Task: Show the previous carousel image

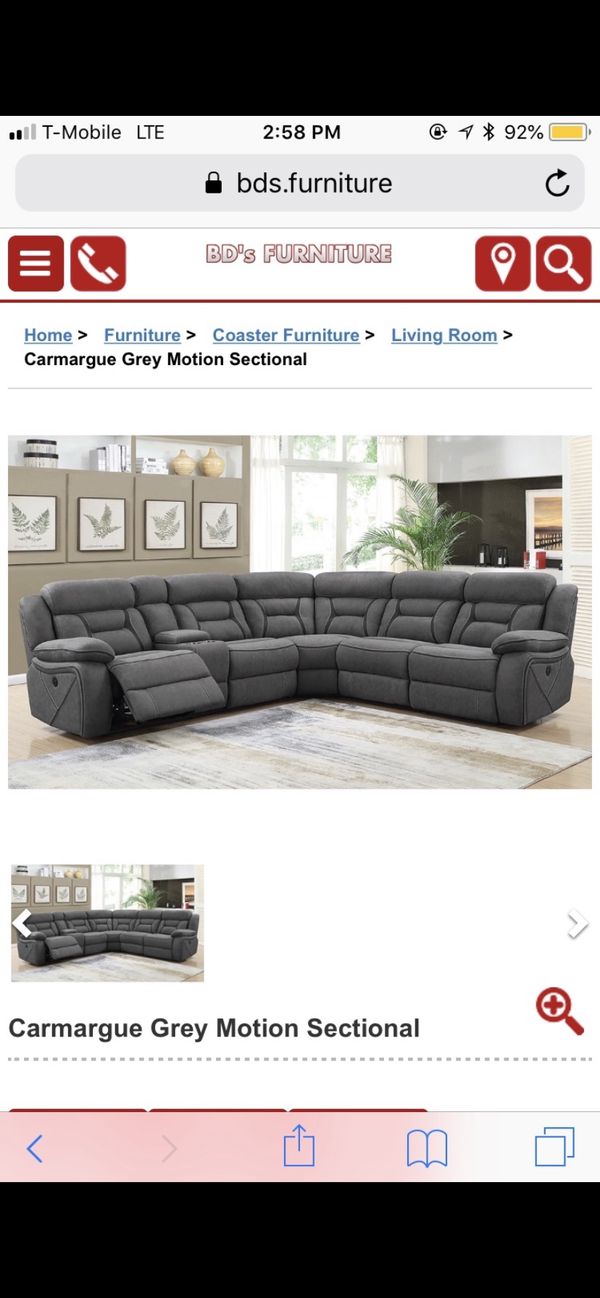Action: pyautogui.click(x=22, y=923)
